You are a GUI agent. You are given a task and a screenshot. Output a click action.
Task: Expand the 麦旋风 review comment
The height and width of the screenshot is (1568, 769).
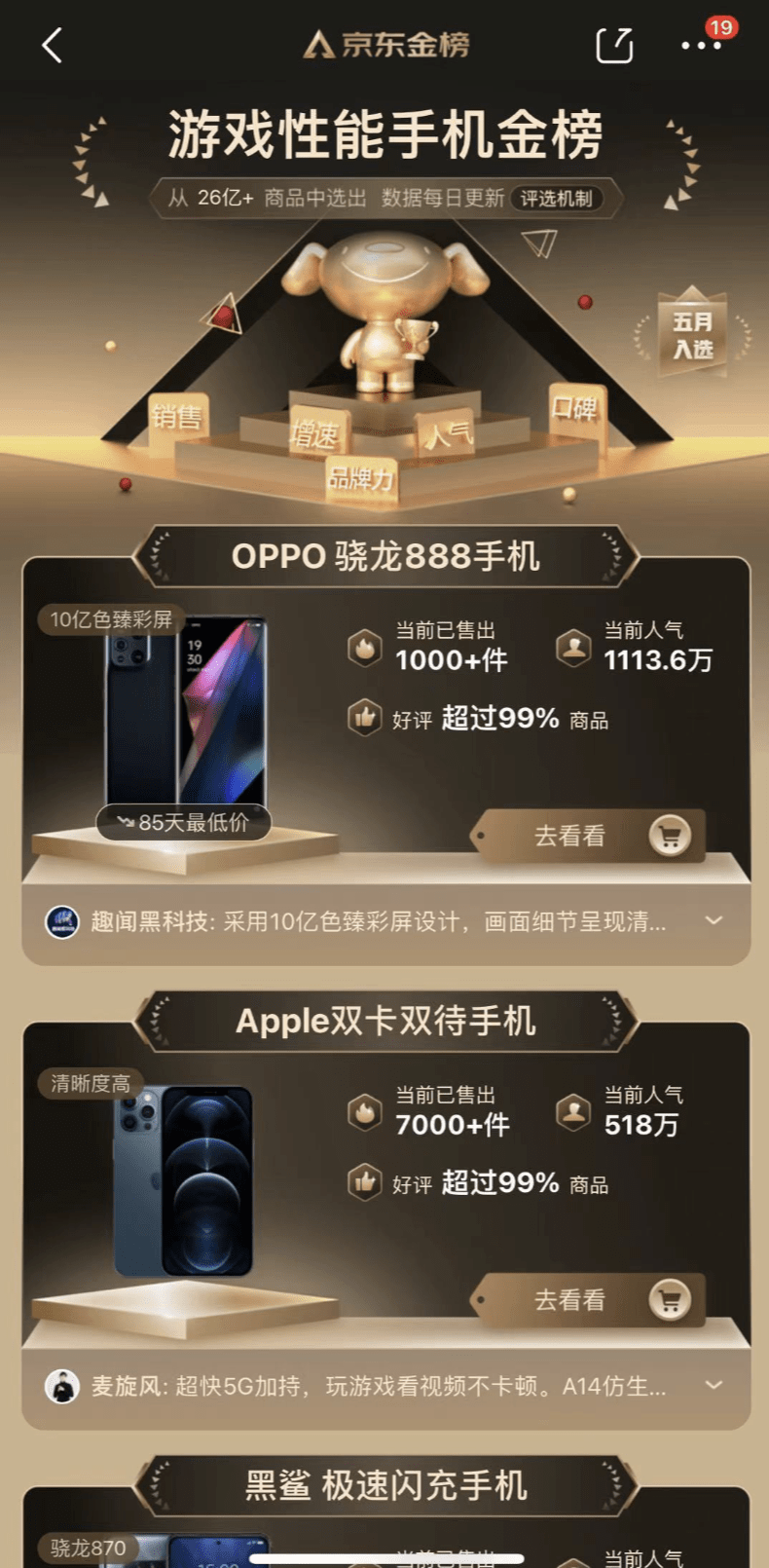[714, 1385]
